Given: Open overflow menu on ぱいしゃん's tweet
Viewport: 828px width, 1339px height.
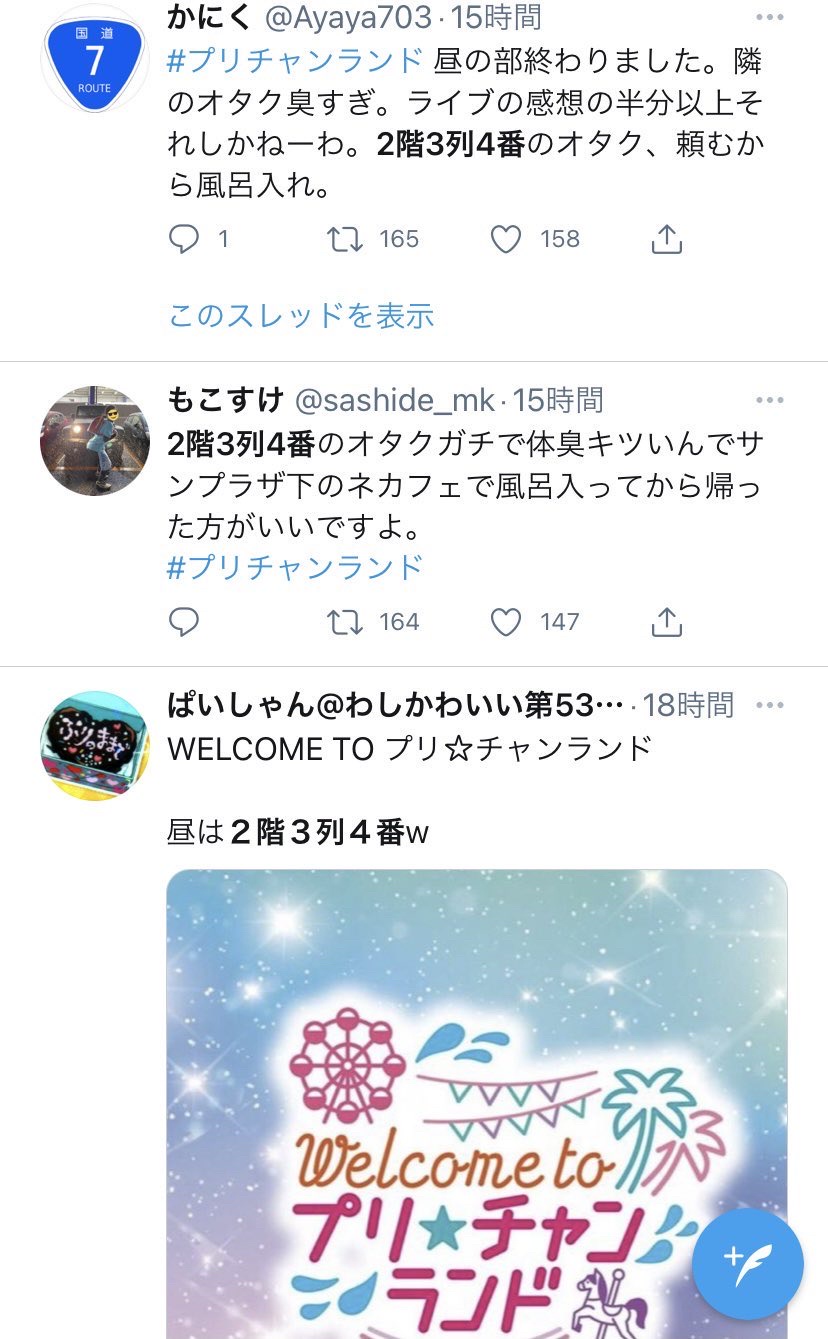Looking at the screenshot, I should click(769, 705).
